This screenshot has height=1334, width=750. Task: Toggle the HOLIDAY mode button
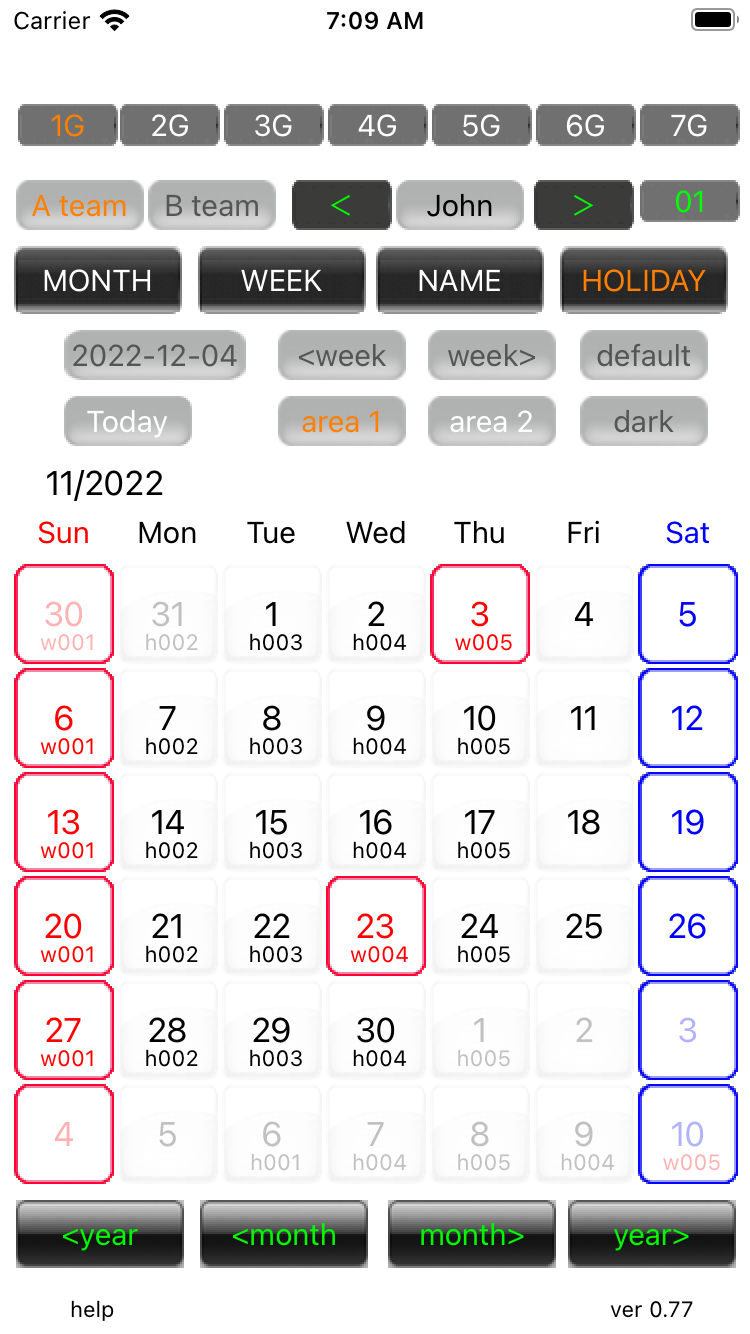643,281
